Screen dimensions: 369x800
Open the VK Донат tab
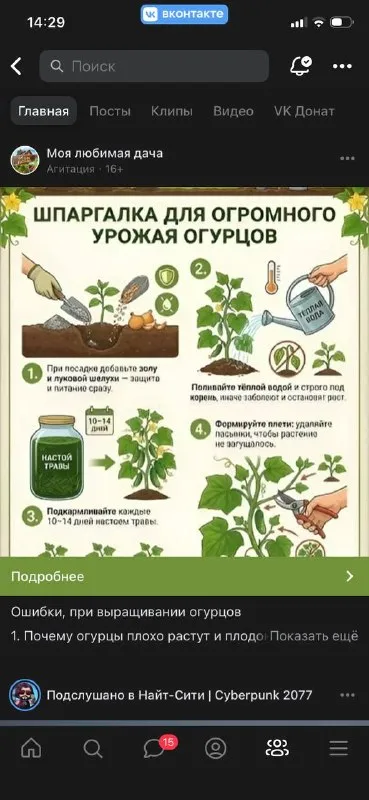304,111
